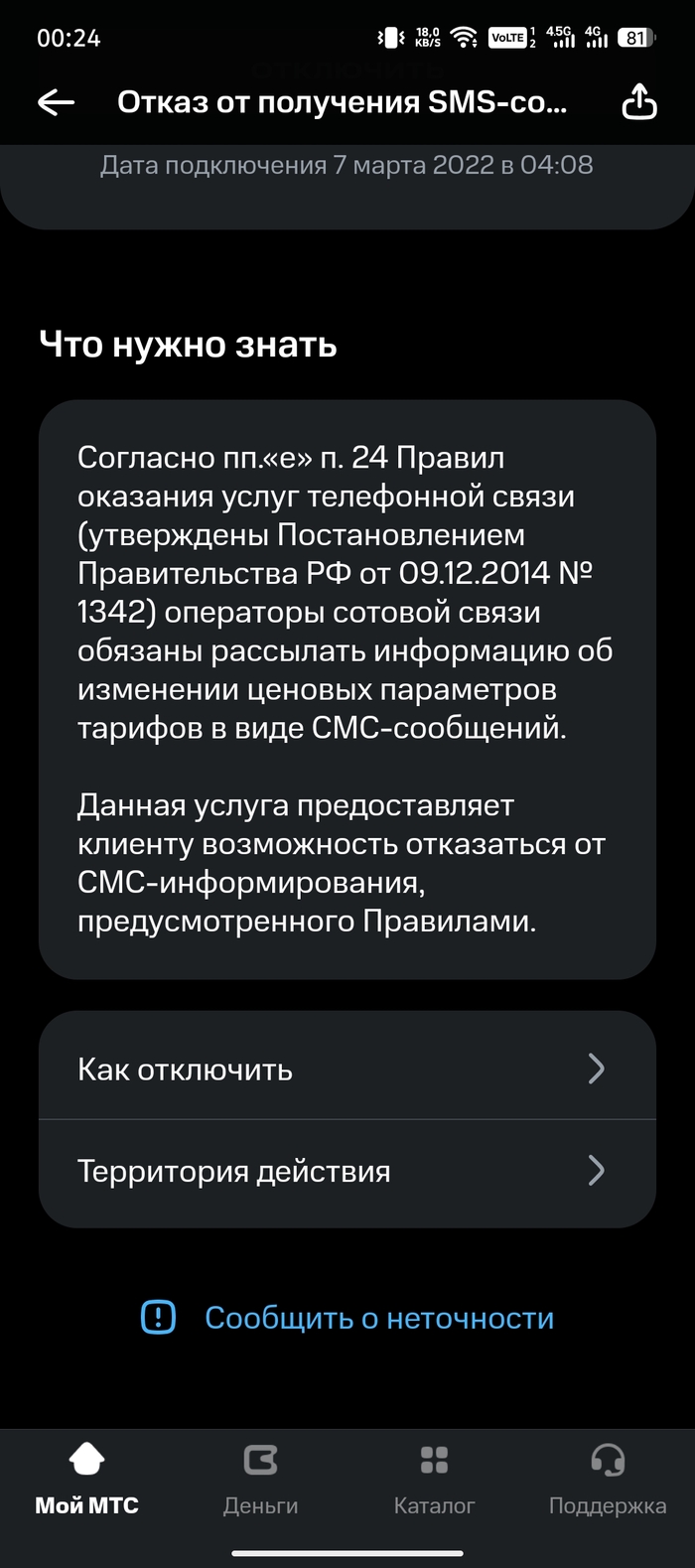Go to the Поддержка tab
This screenshot has width=695, height=1568.
(x=608, y=1480)
